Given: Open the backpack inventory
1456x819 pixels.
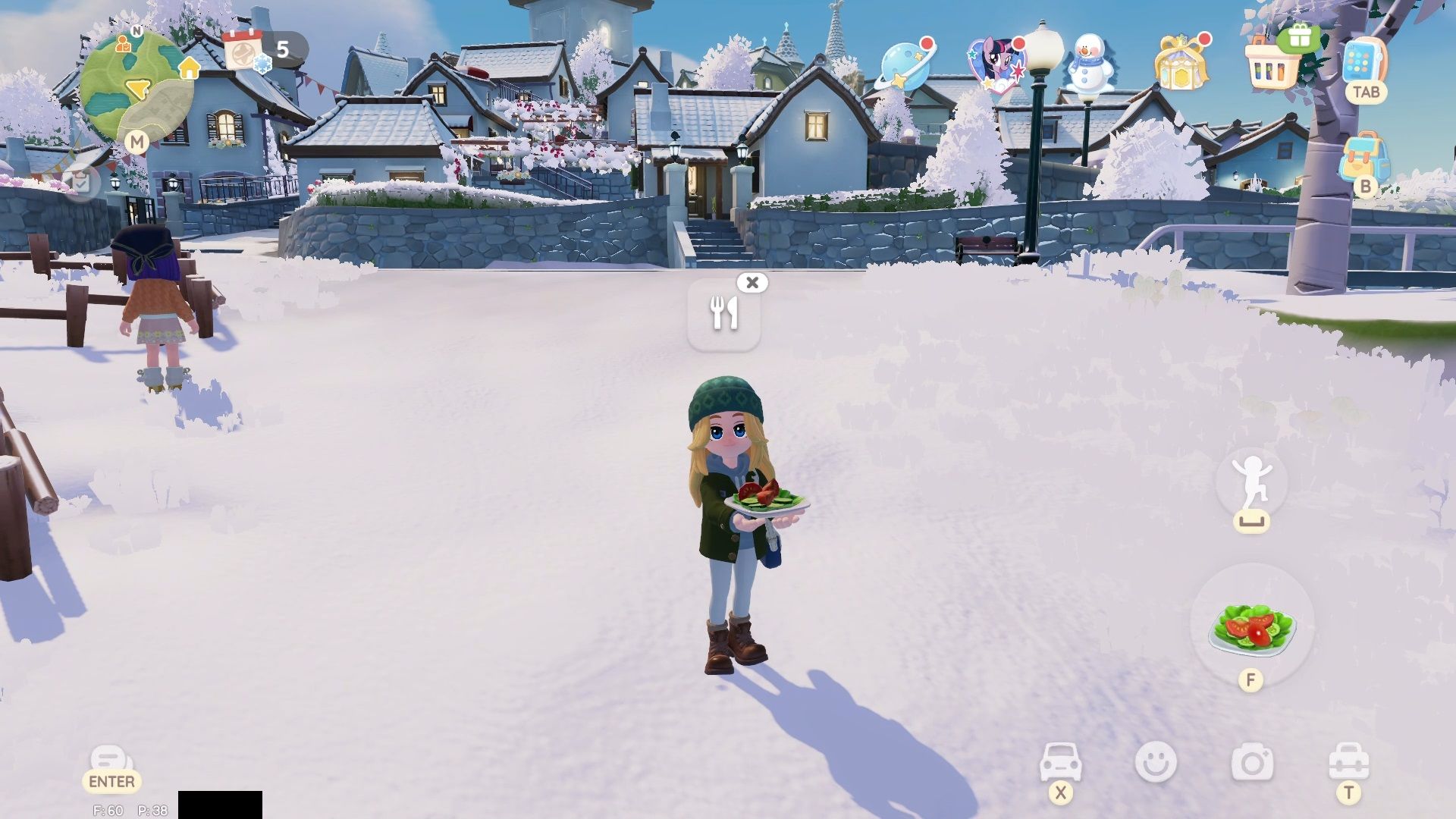Looking at the screenshot, I should tap(1363, 158).
